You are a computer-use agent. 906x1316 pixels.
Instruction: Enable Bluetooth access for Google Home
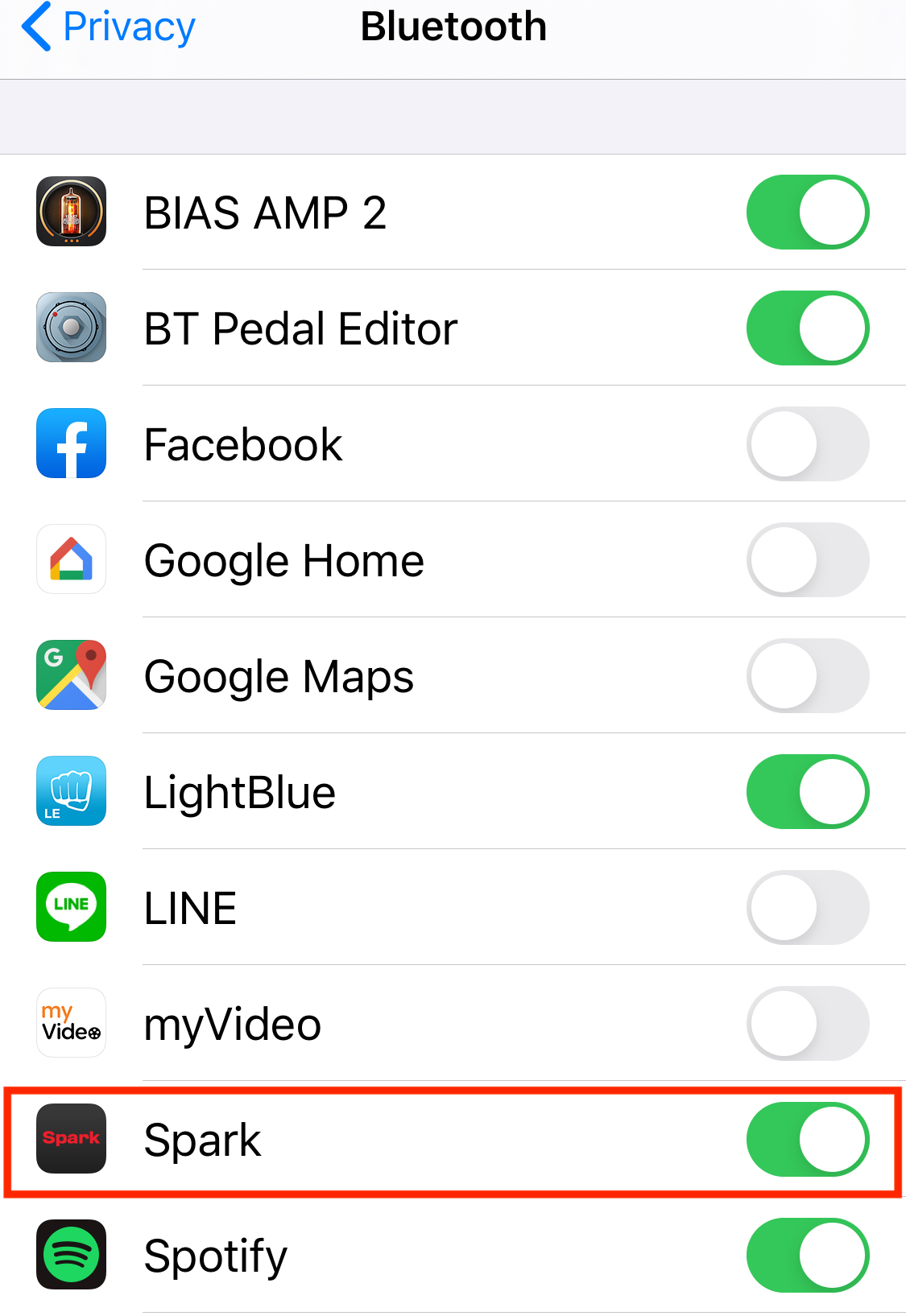tap(807, 559)
